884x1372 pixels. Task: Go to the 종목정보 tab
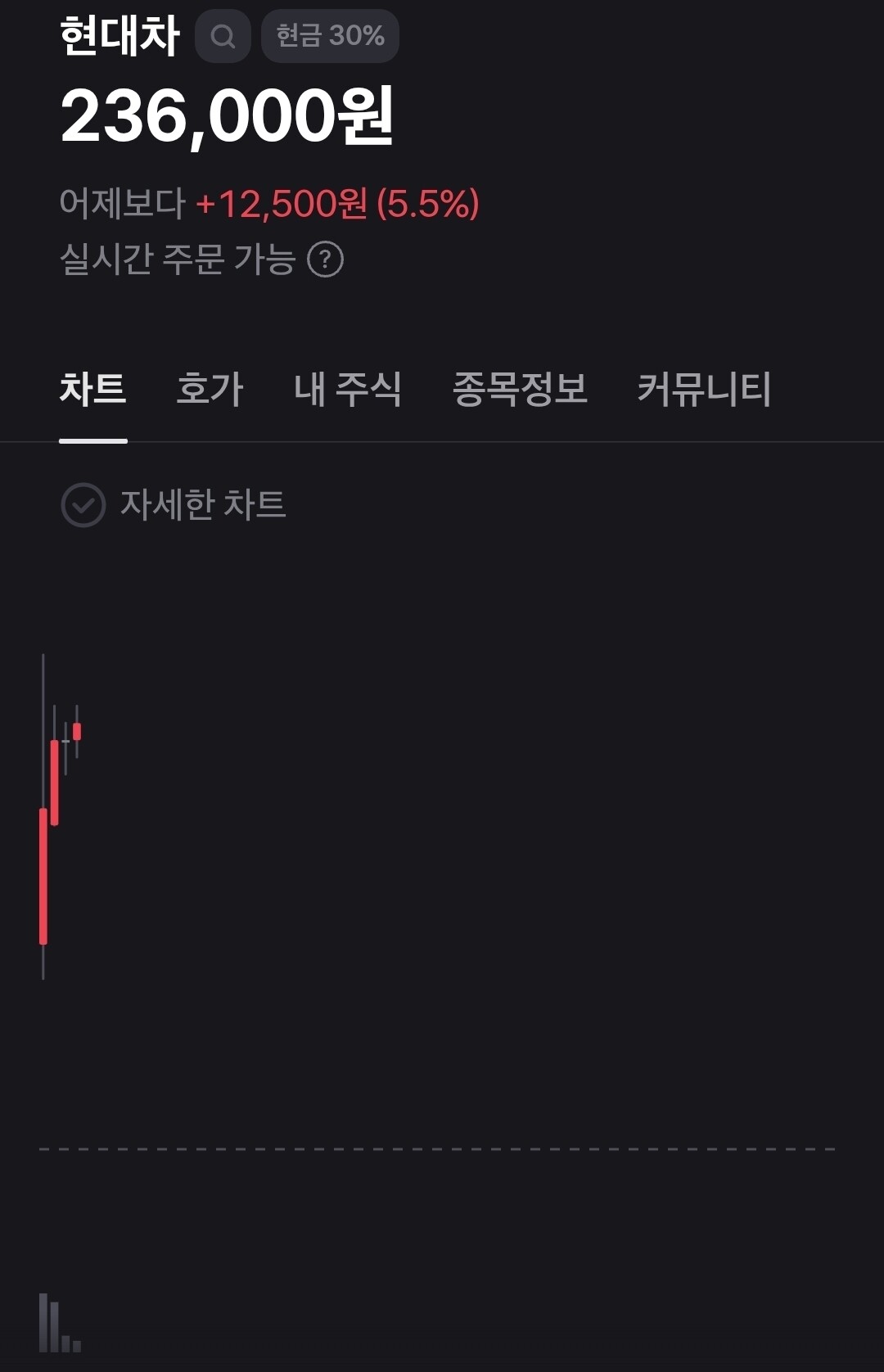click(520, 389)
